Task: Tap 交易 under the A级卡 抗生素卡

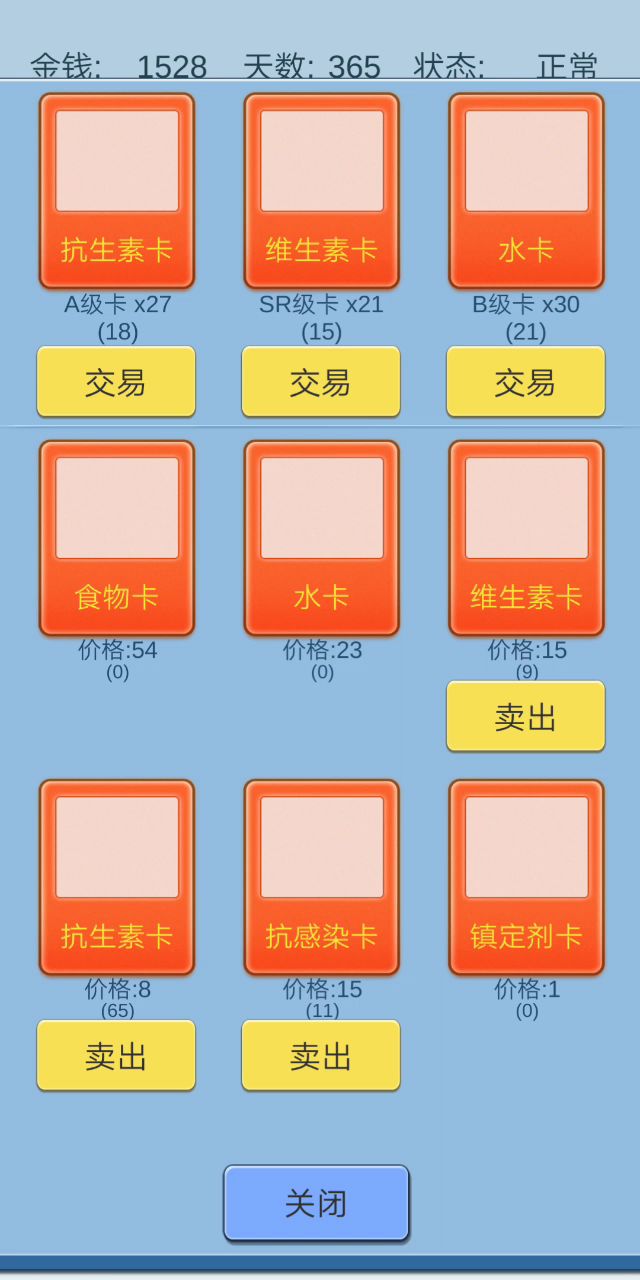Action: tap(116, 381)
